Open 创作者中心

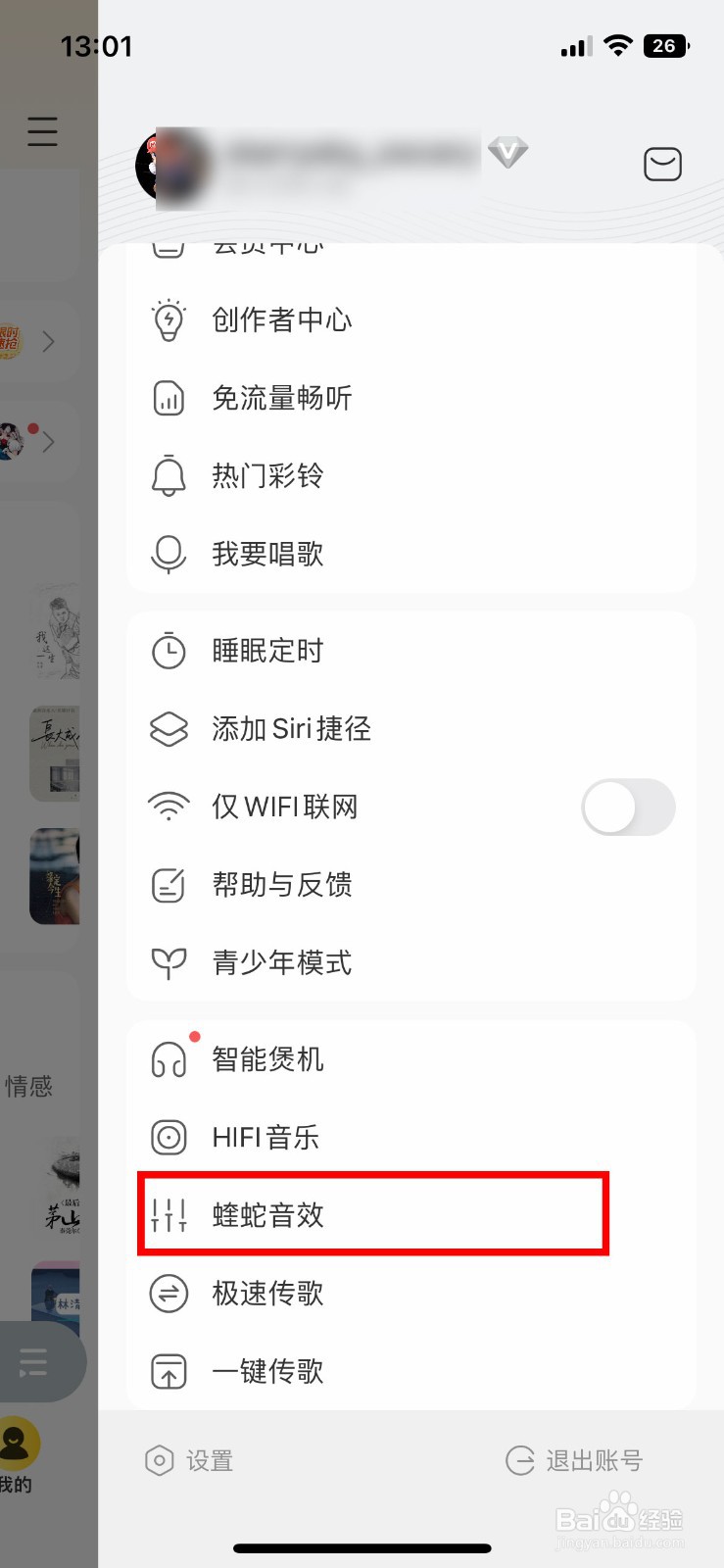(x=411, y=319)
